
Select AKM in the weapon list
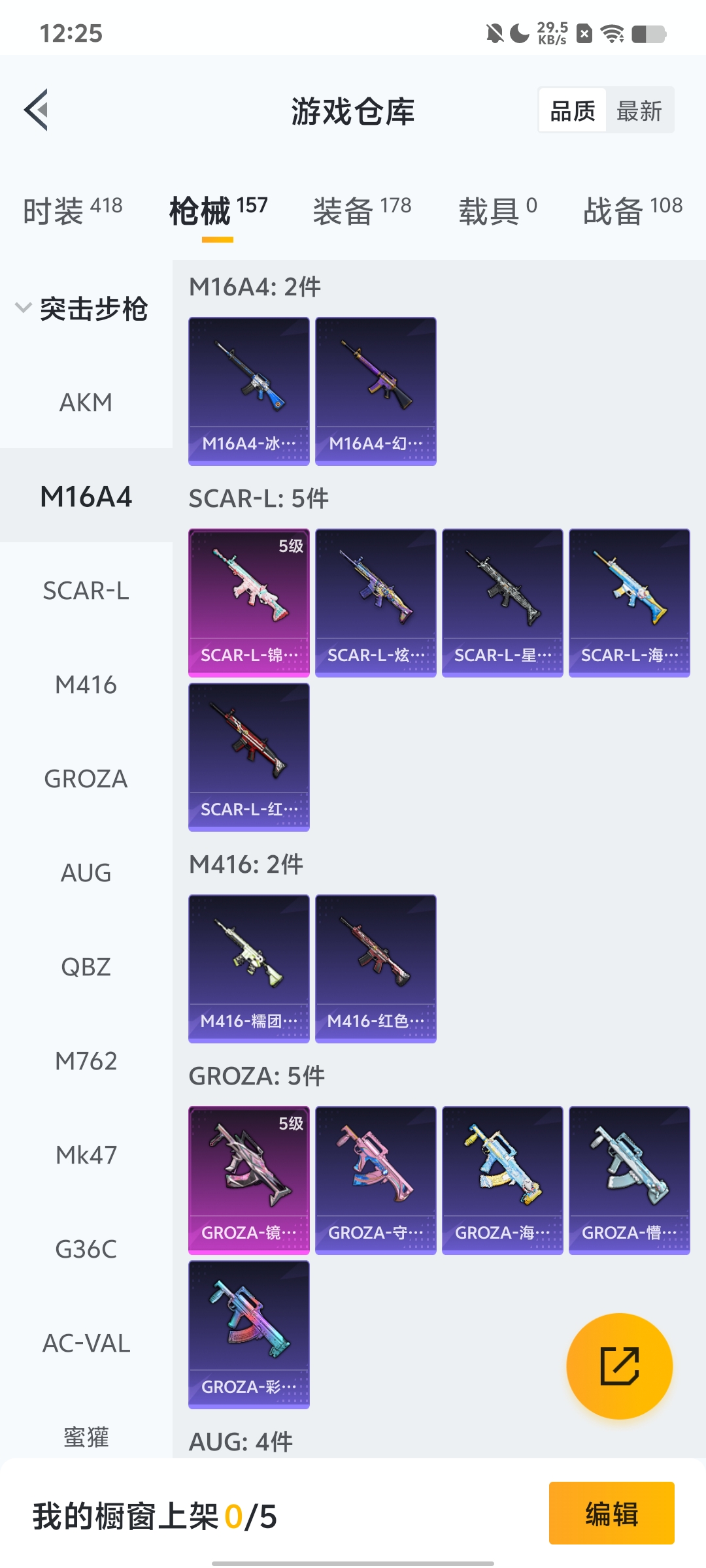pos(86,402)
